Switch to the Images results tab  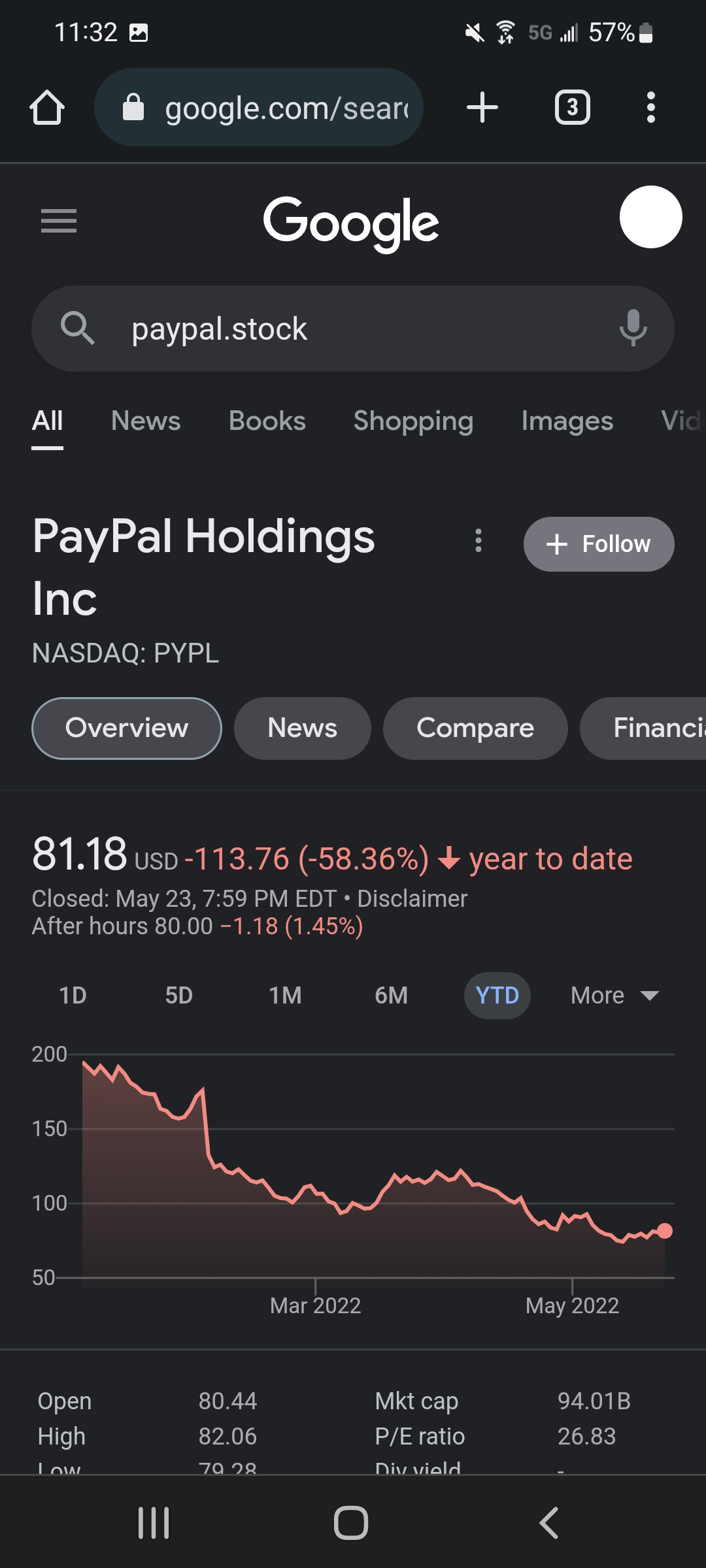[567, 421]
